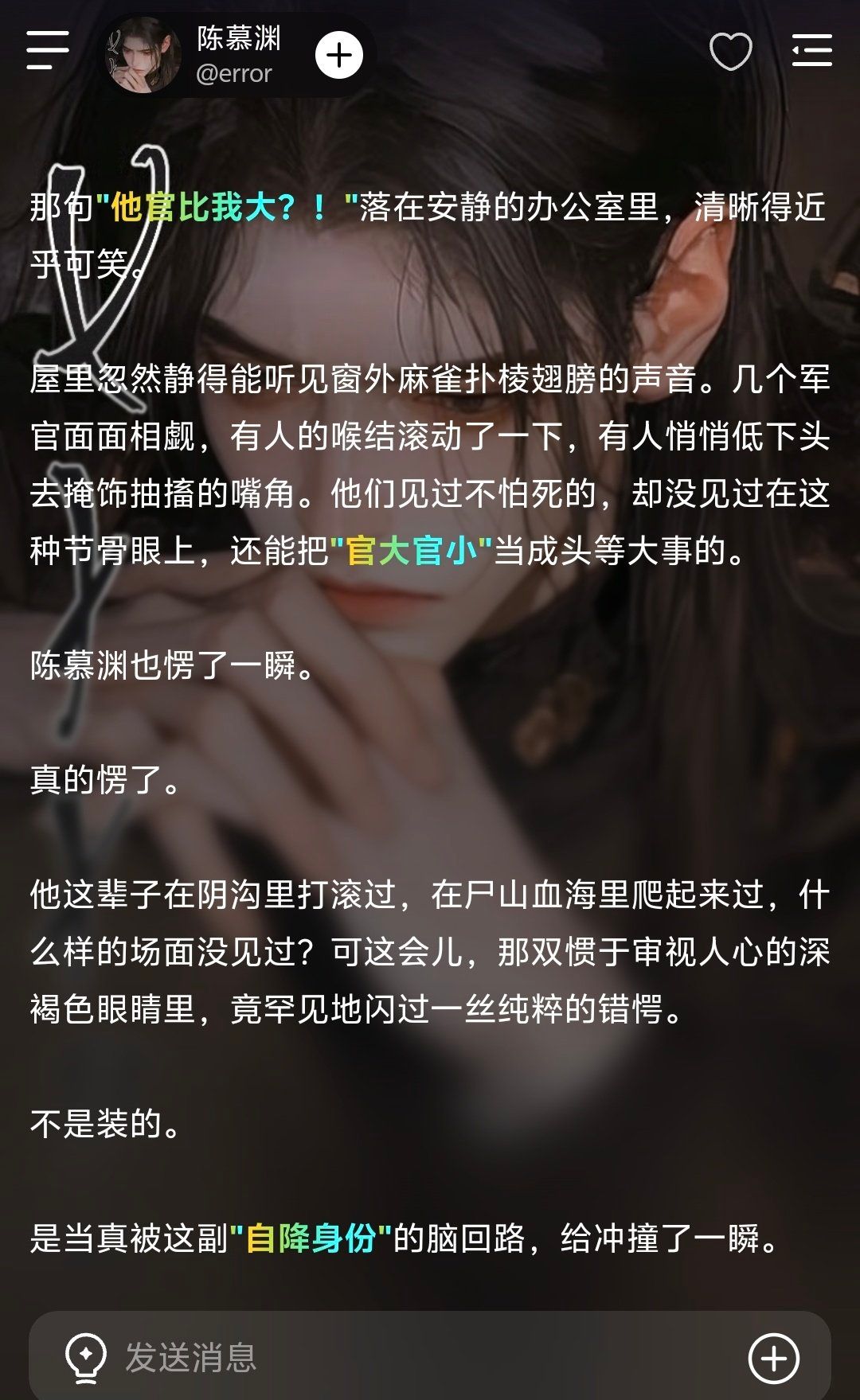Viewport: 860px width, 1400px height.
Task: Follow 陈慕渊 with the plus button
Action: [x=339, y=55]
